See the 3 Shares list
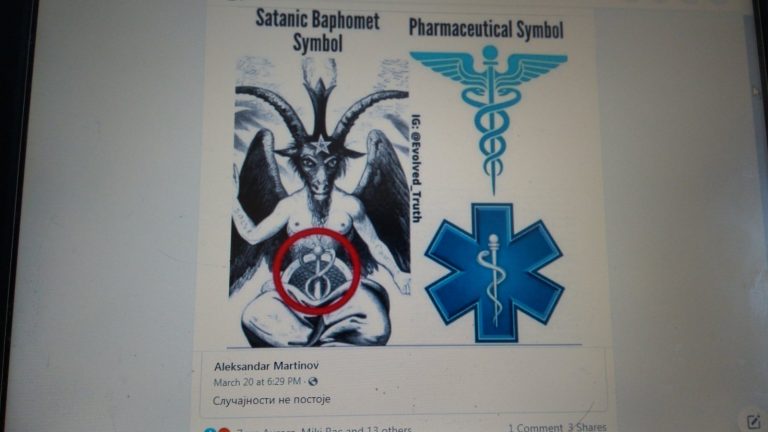Image resolution: width=768 pixels, height=432 pixels. pos(590,427)
